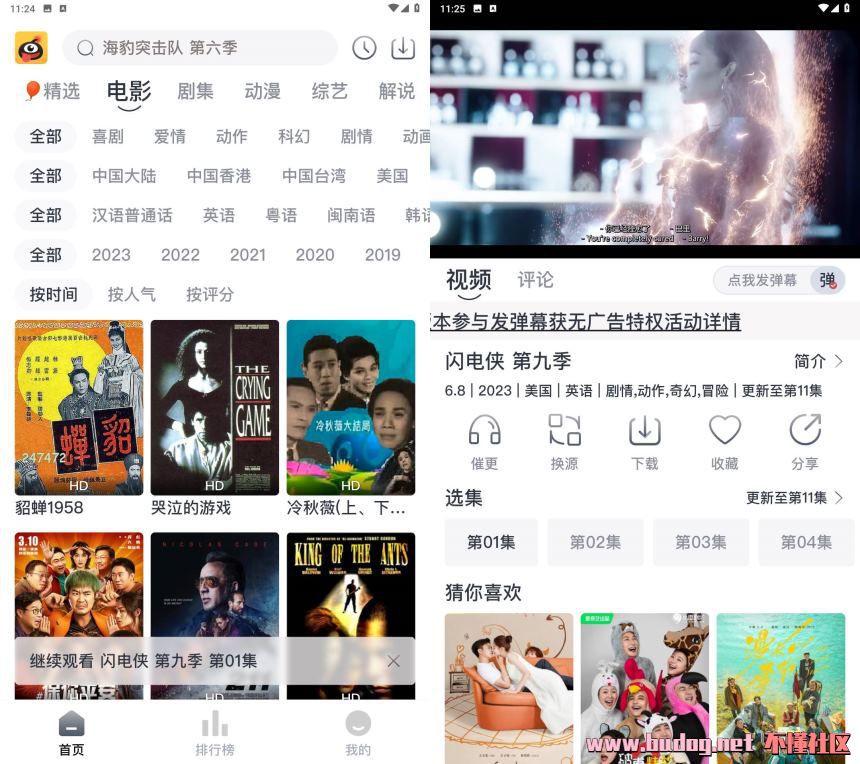Expand the 简介 details for 闪电侠
Viewport: 860px width, 764px height.
818,360
